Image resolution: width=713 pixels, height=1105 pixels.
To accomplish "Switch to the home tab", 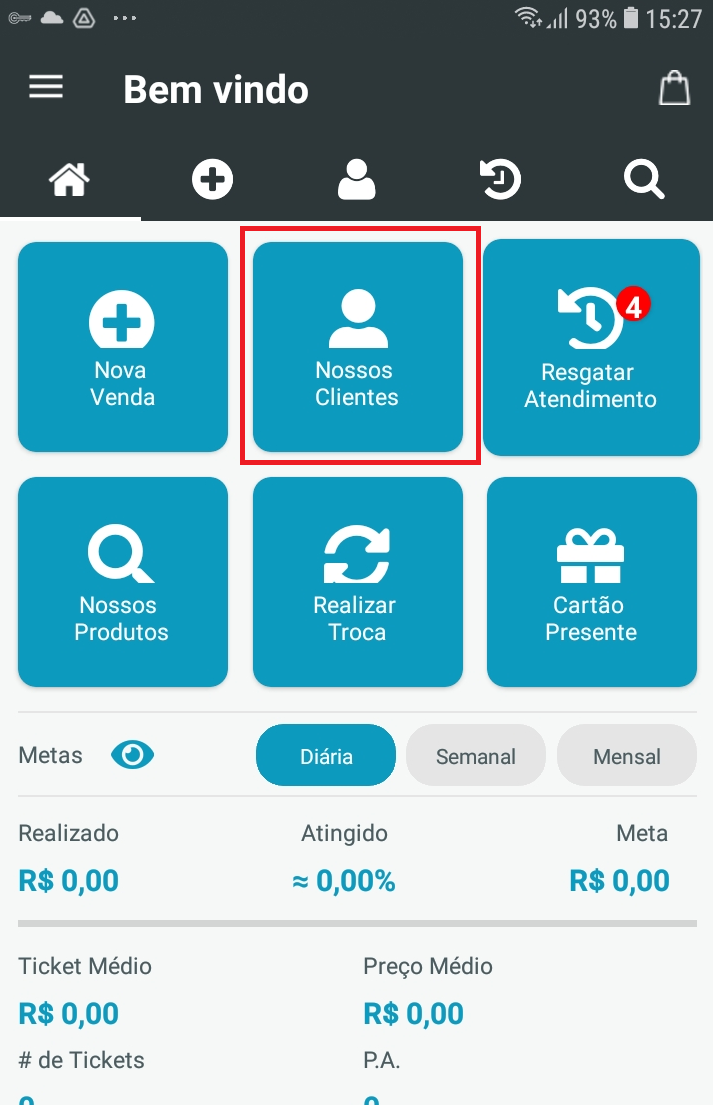I will coord(70,180).
